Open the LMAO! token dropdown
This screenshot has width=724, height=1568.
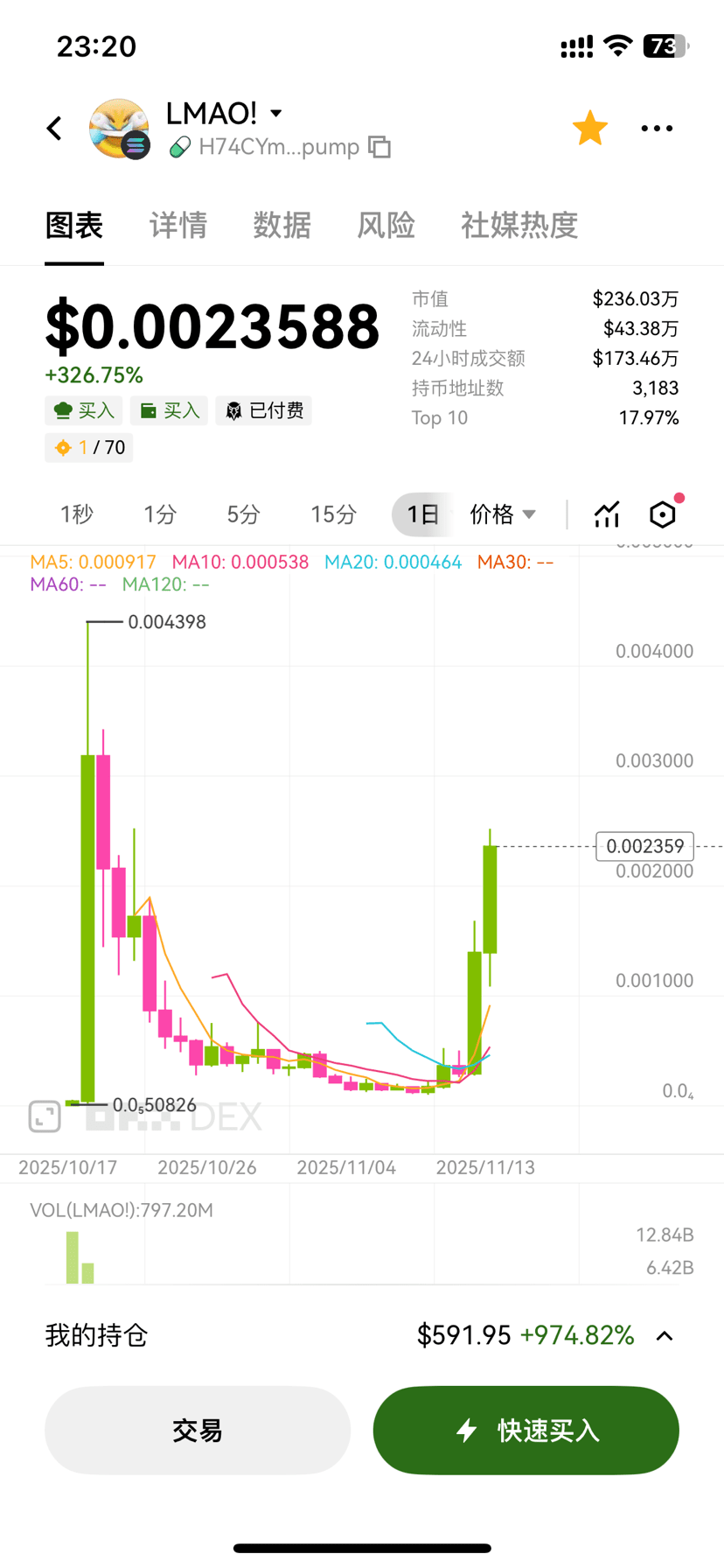coord(276,113)
